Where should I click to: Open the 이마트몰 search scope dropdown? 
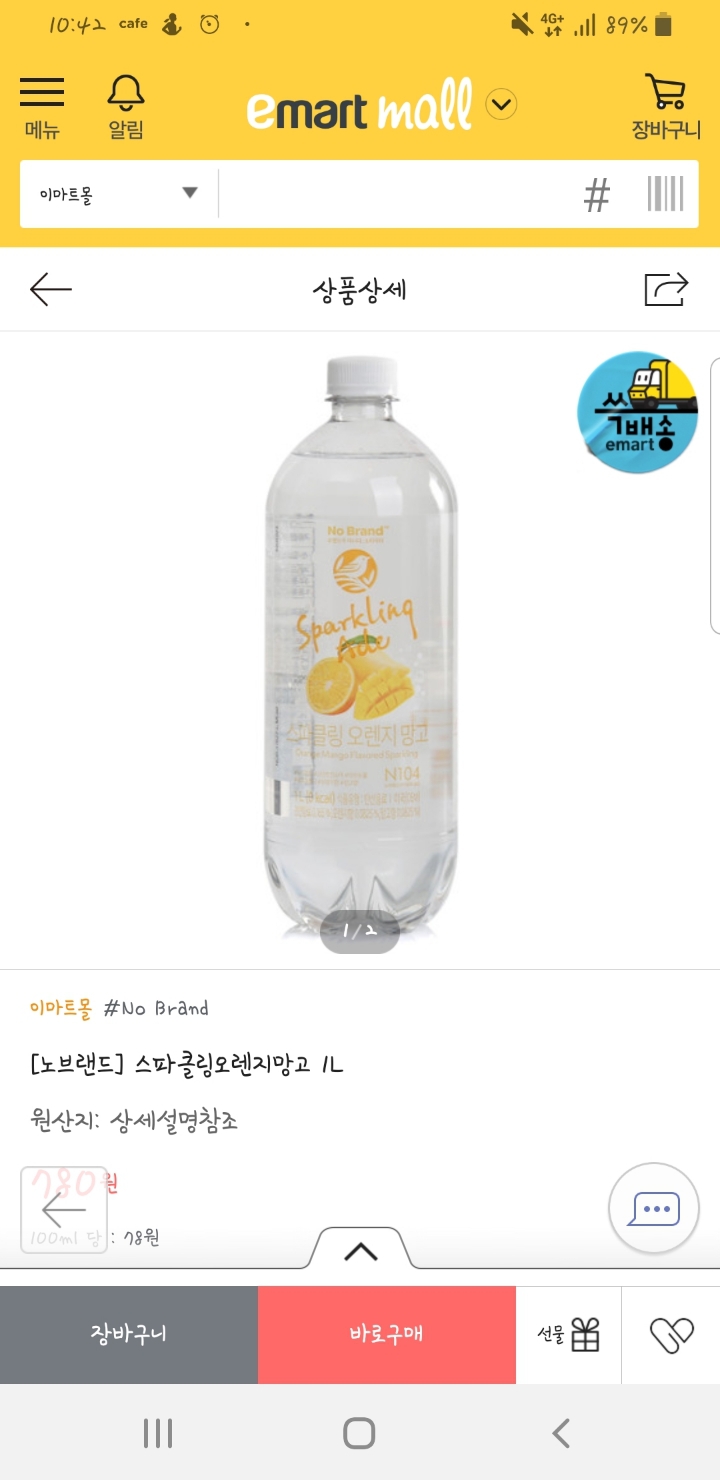coord(119,194)
